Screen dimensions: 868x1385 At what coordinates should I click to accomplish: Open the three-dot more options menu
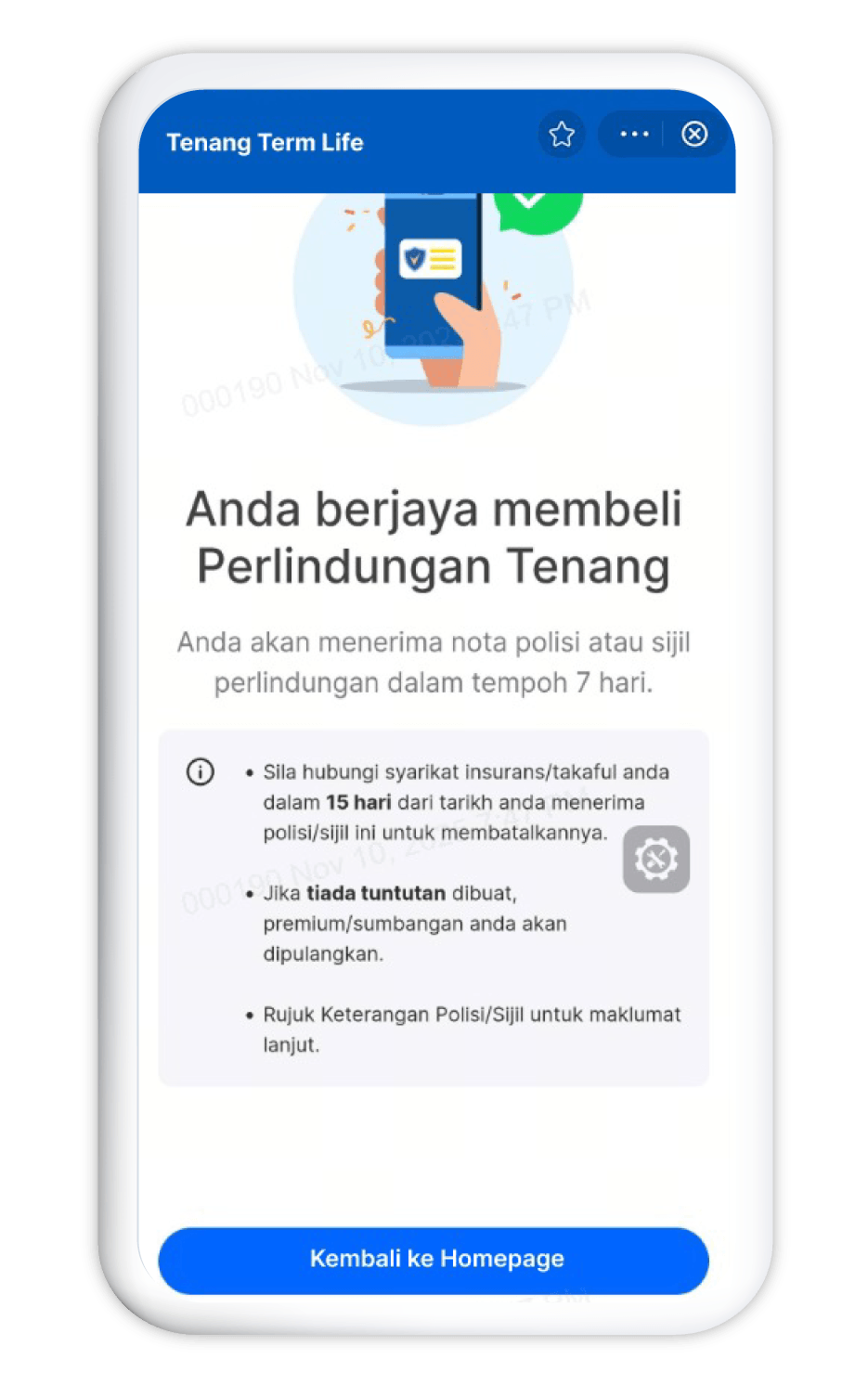point(634,135)
